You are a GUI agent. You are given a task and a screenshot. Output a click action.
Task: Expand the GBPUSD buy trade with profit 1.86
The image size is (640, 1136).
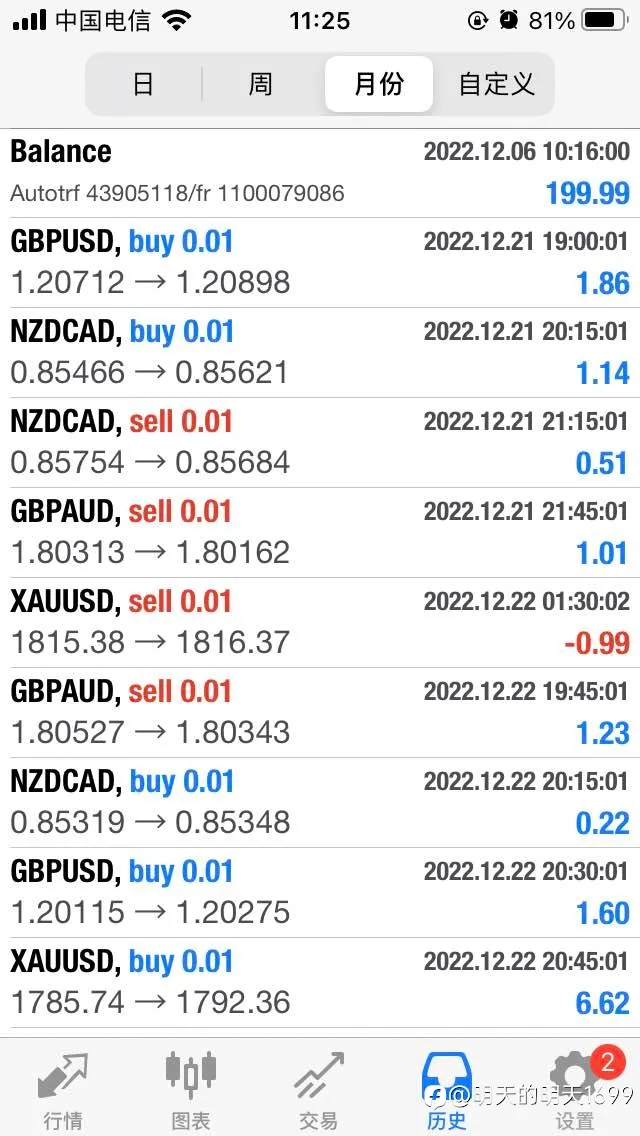click(320, 262)
